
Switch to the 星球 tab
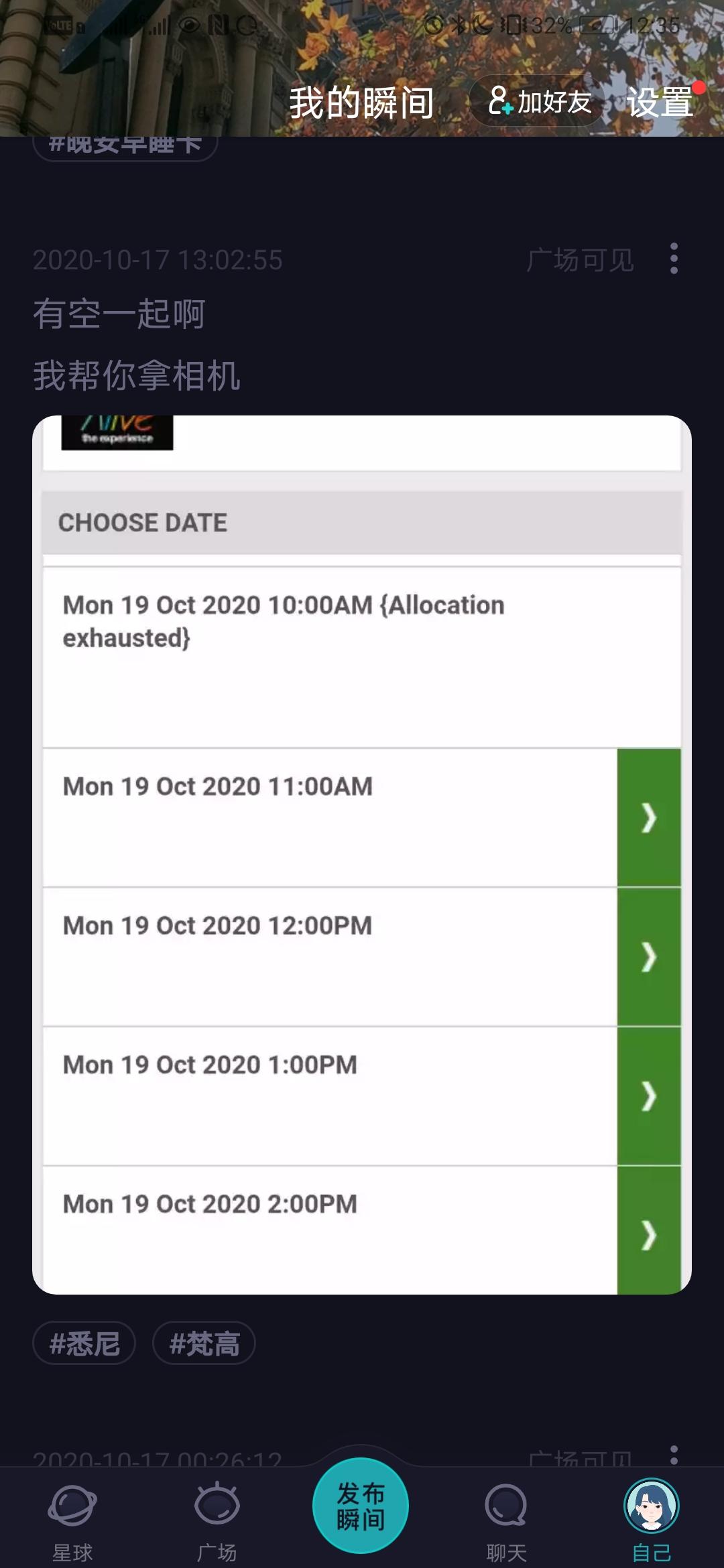(72, 1518)
